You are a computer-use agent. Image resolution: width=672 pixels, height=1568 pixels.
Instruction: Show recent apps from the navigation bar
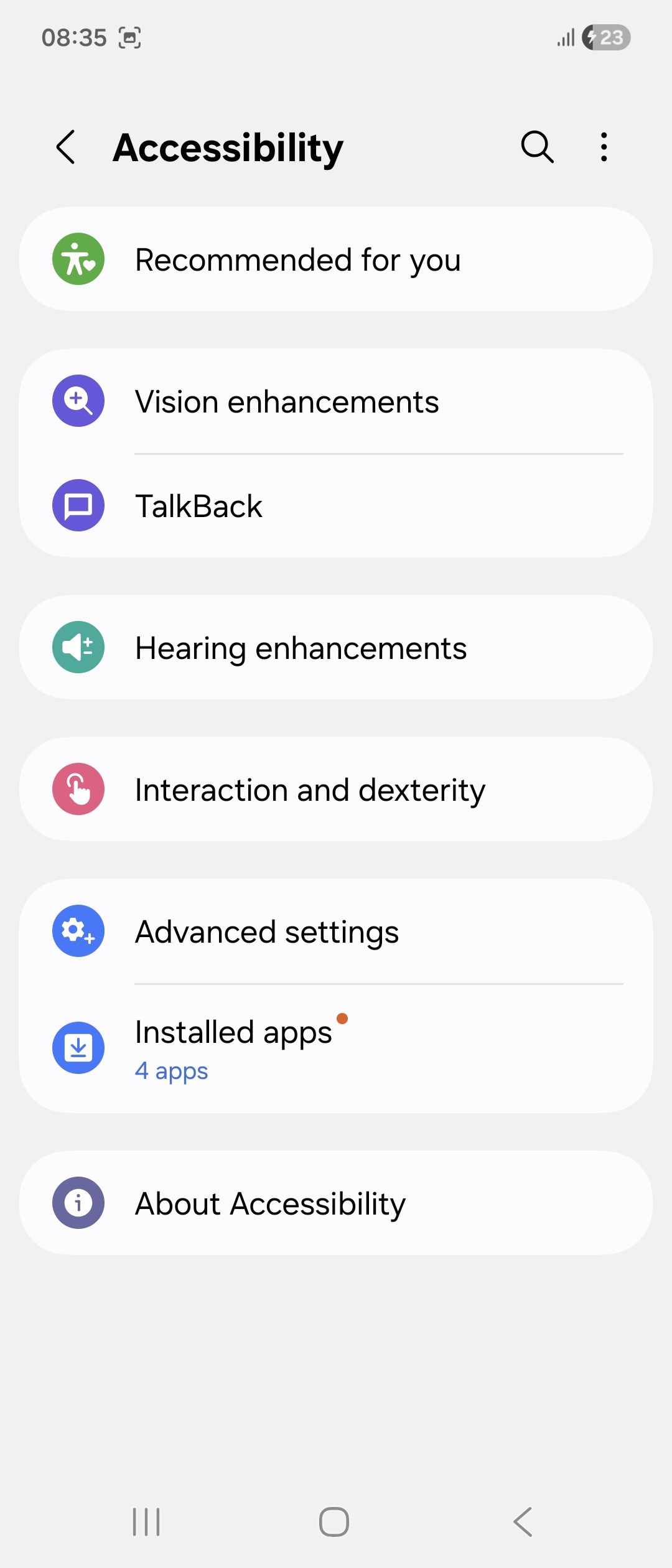click(x=146, y=1522)
